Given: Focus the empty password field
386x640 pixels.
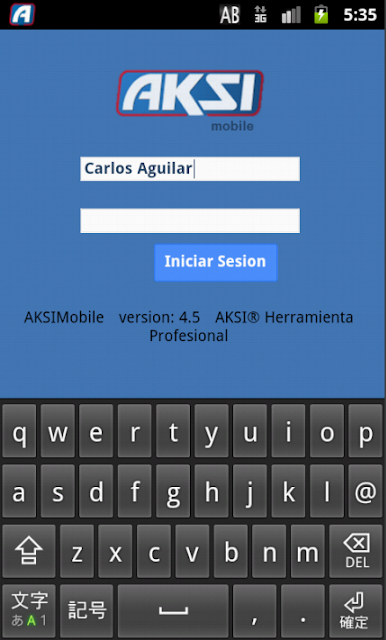Looking at the screenshot, I should click(x=190, y=221).
